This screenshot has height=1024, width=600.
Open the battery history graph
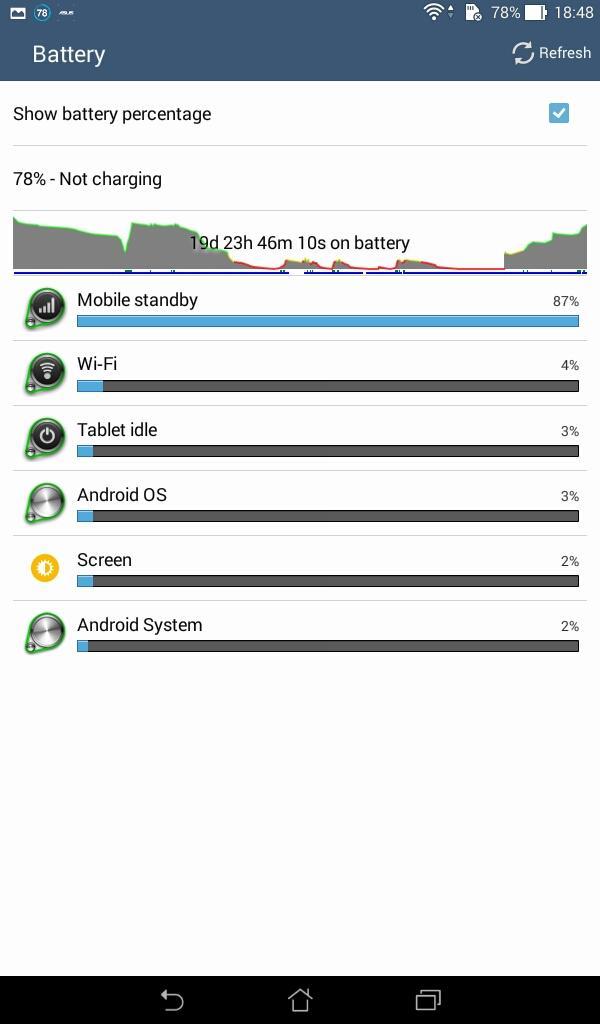click(x=300, y=243)
